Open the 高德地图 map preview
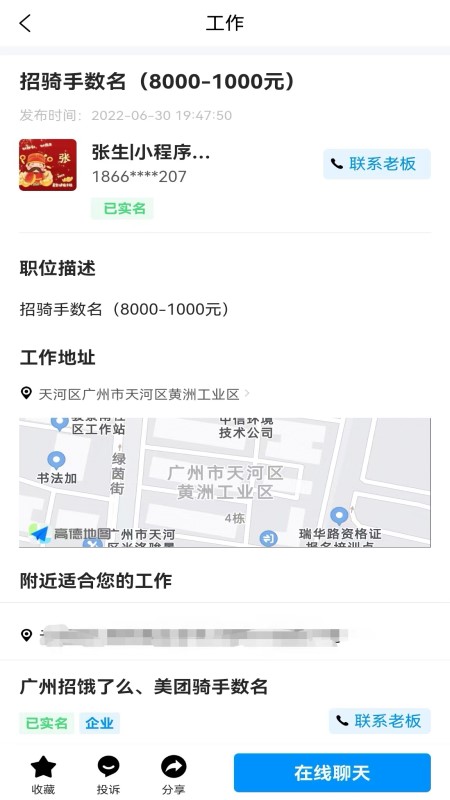This screenshot has width=450, height=800. pyautogui.click(x=225, y=483)
